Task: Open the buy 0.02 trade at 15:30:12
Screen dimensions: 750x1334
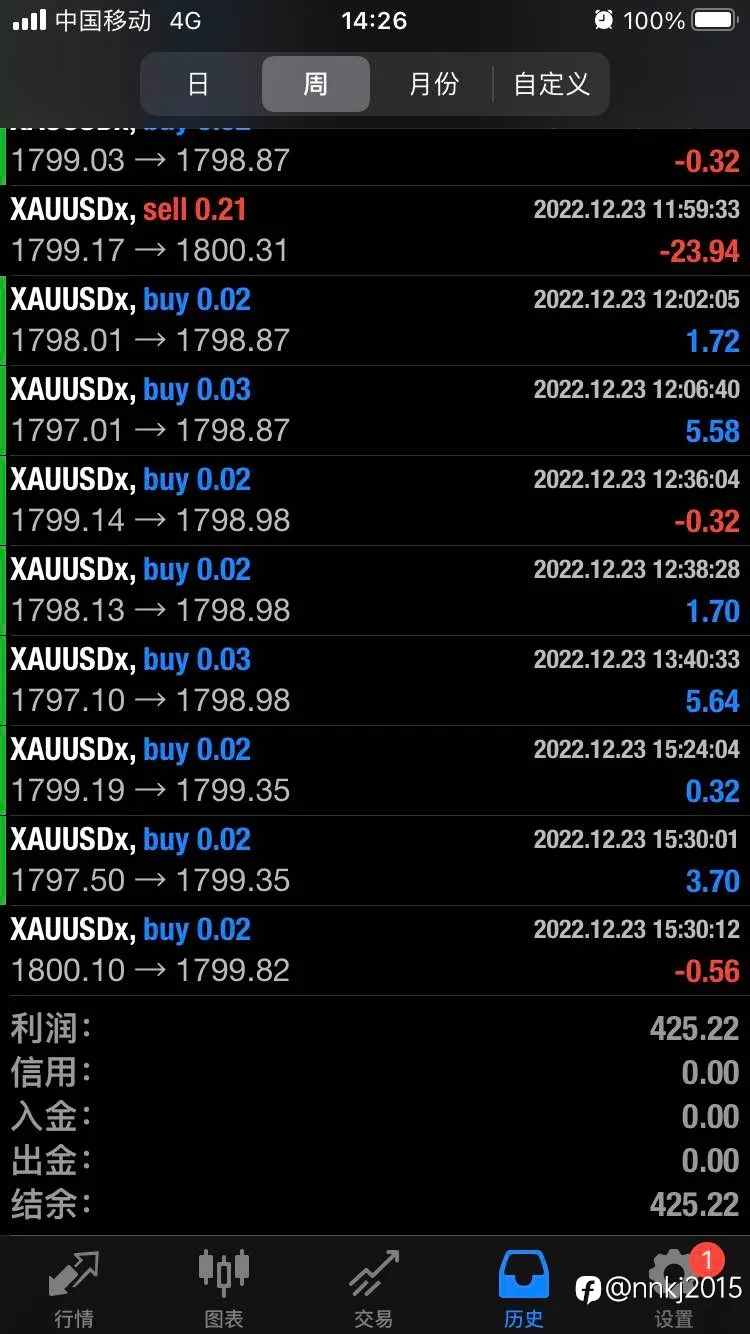Action: click(375, 951)
